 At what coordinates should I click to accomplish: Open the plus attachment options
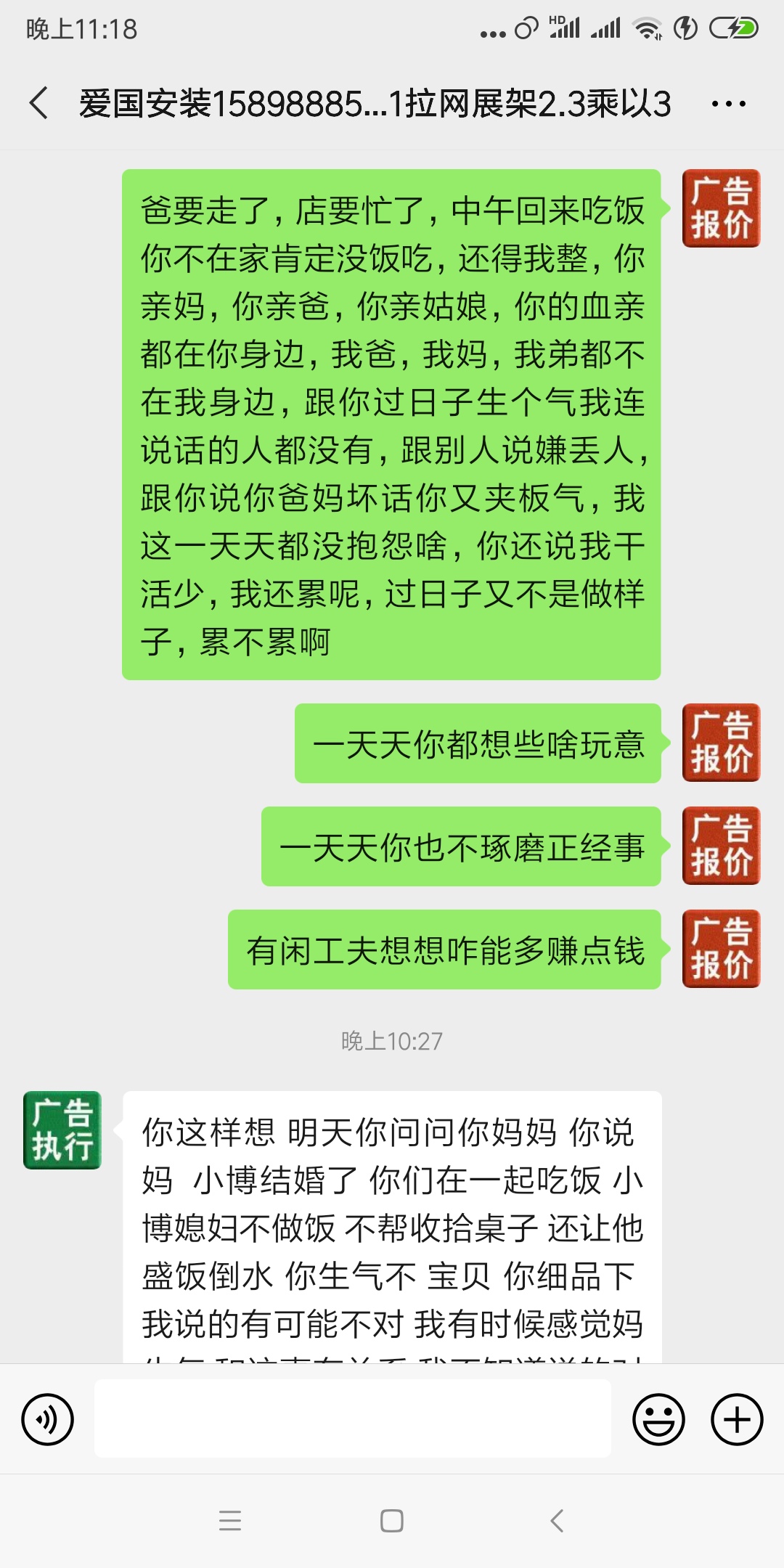(x=737, y=1419)
